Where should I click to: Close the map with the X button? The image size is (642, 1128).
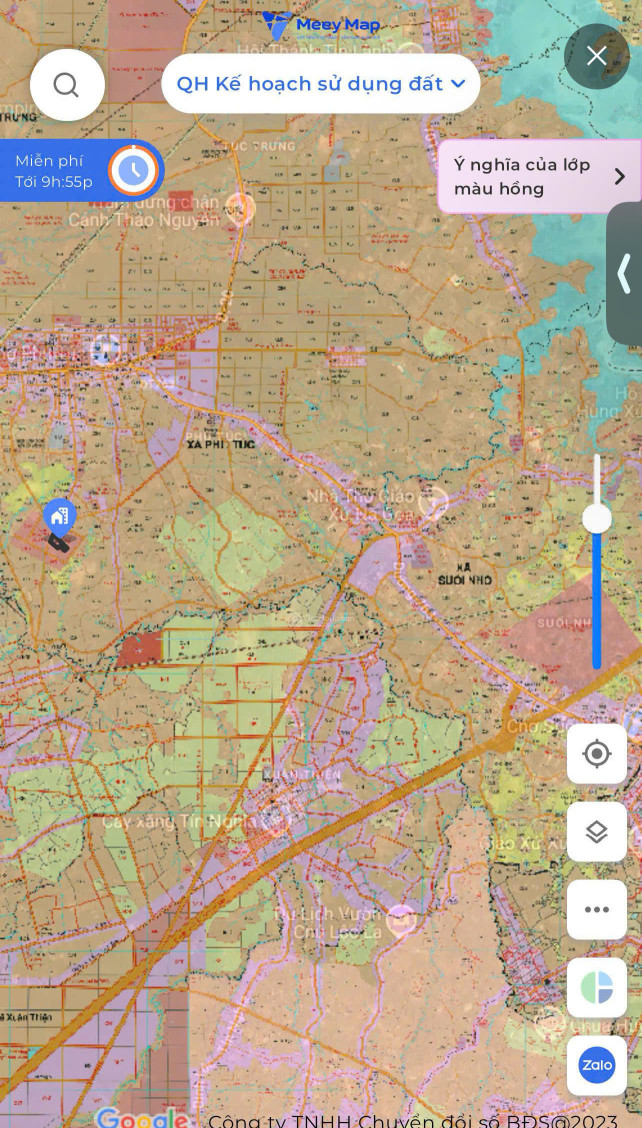597,56
